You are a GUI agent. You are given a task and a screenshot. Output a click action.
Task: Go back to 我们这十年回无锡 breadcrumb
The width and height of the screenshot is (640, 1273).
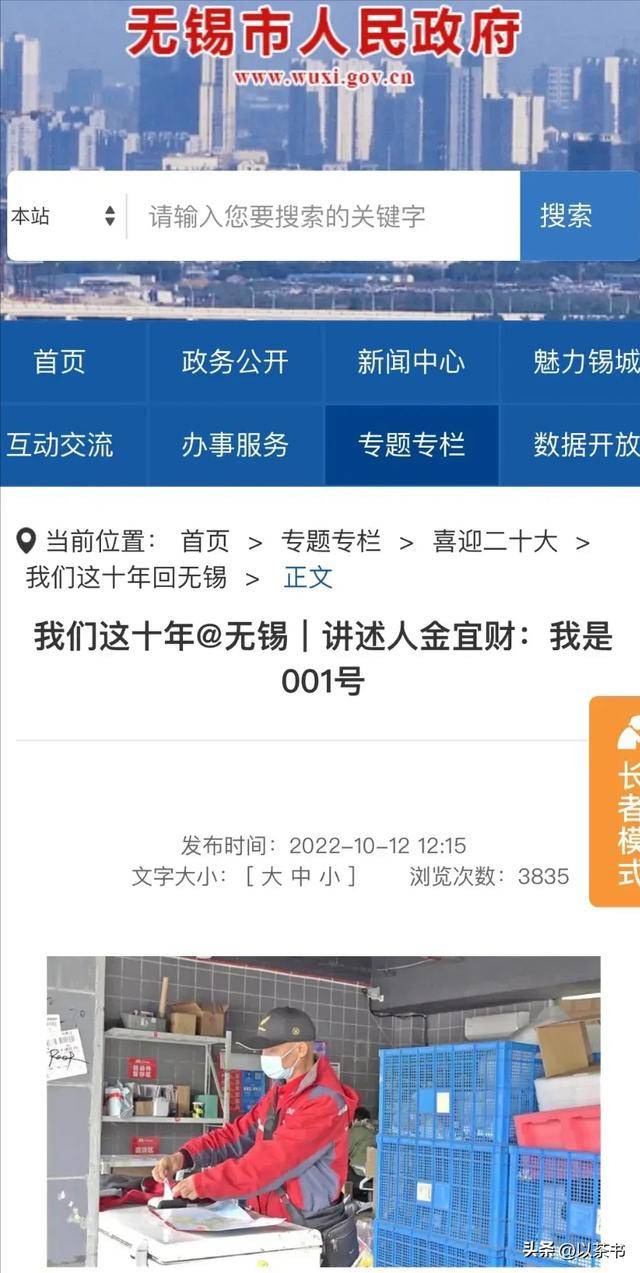(x=126, y=577)
